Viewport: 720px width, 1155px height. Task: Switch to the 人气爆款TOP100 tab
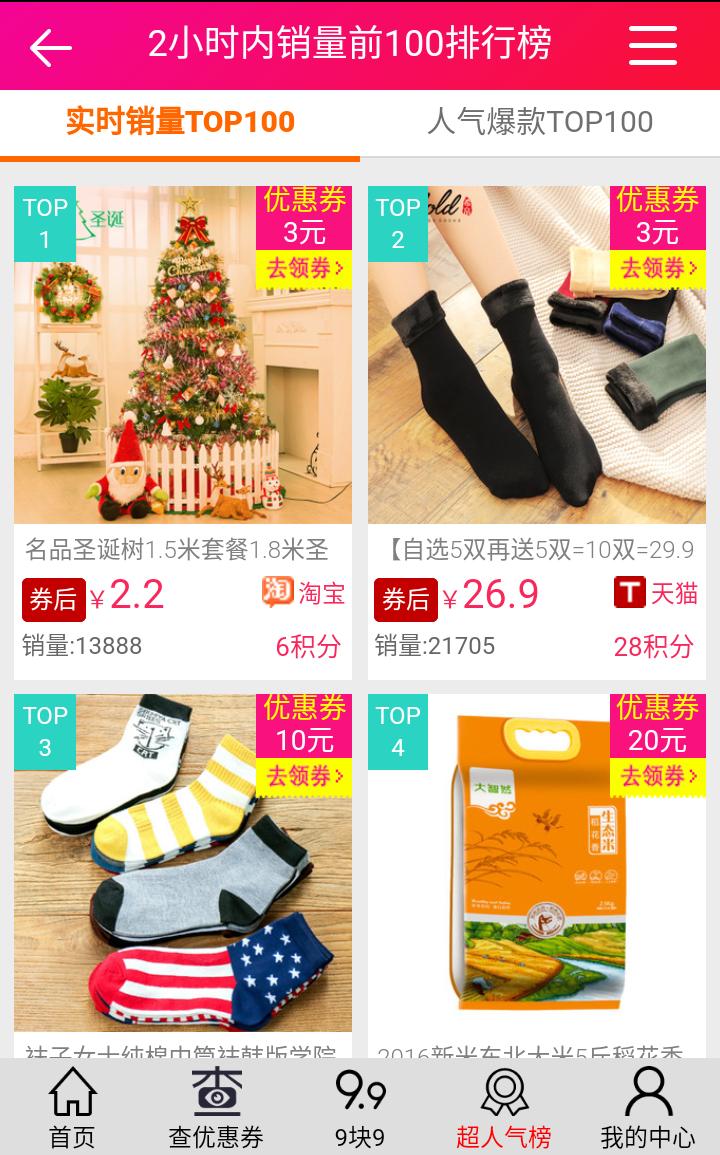click(540, 122)
